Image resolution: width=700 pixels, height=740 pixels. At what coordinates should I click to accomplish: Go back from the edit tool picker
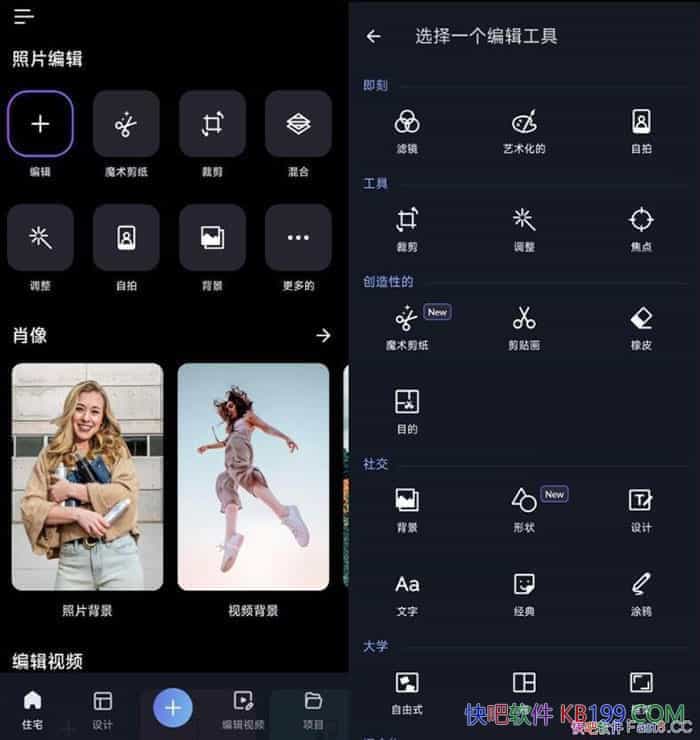point(374,36)
